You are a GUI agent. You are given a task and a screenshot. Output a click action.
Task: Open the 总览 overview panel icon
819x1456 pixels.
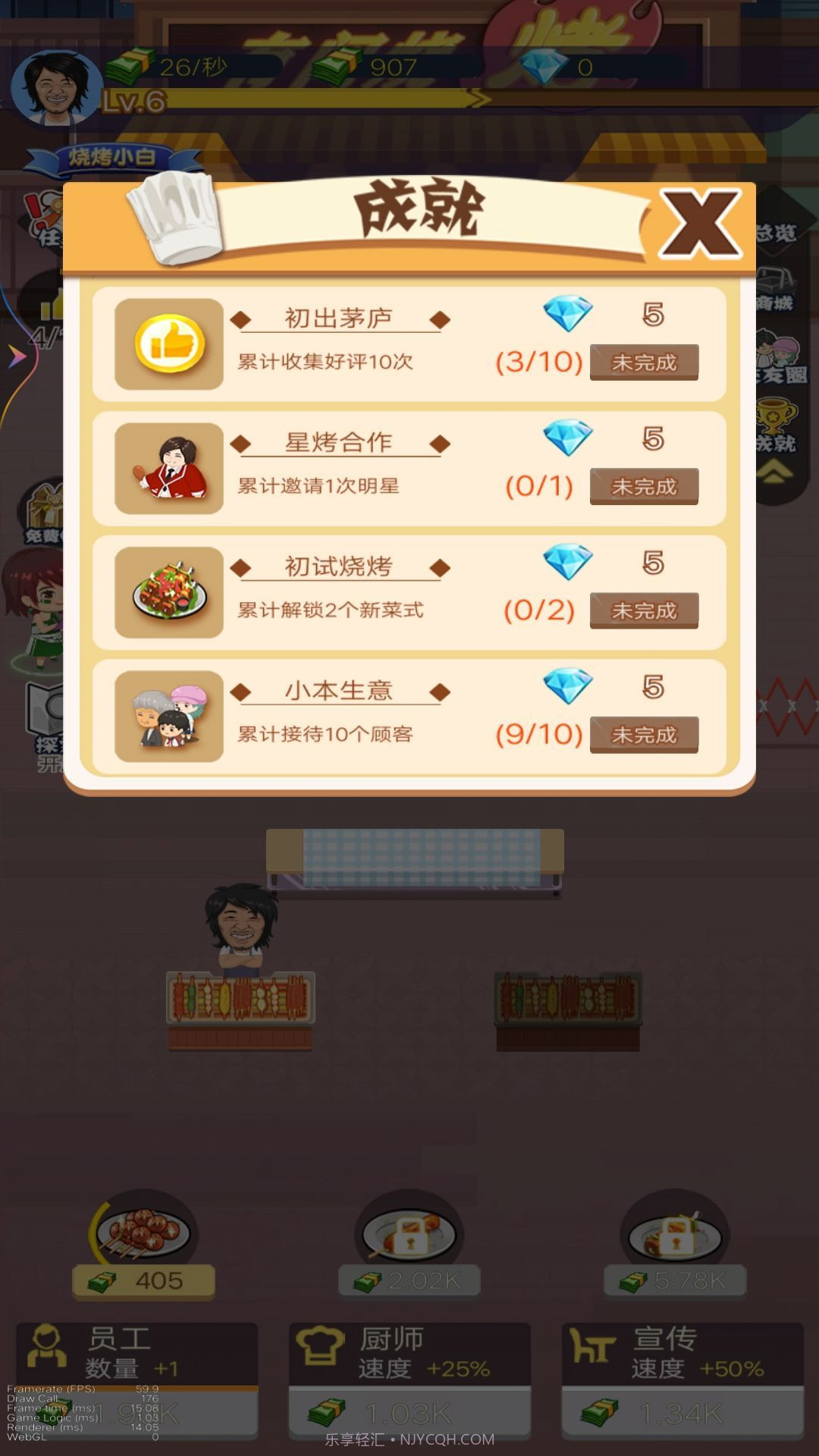tap(783, 227)
